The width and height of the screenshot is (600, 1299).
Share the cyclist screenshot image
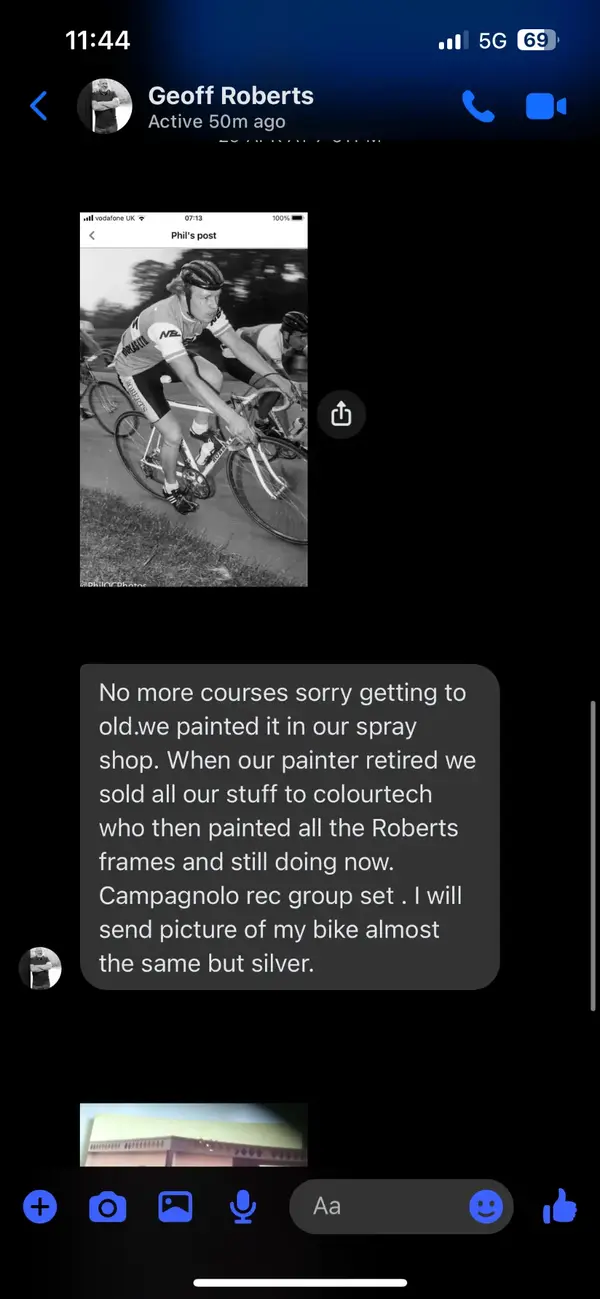click(x=341, y=413)
